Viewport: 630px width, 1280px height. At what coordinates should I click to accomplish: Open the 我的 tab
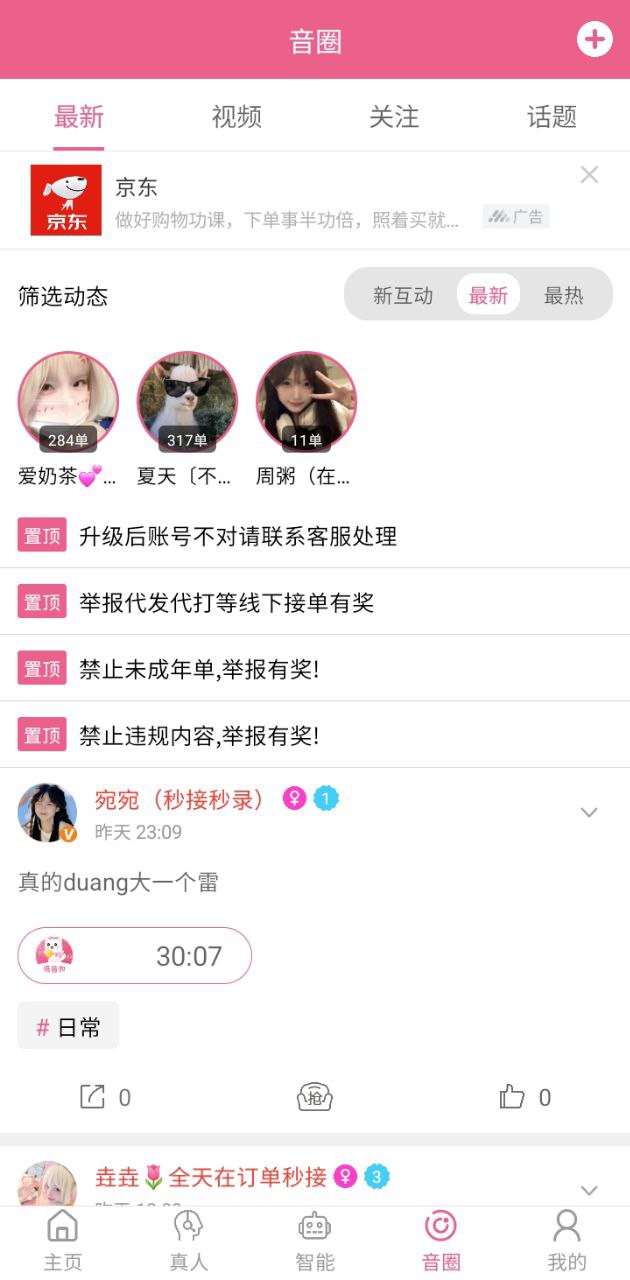point(567,1241)
